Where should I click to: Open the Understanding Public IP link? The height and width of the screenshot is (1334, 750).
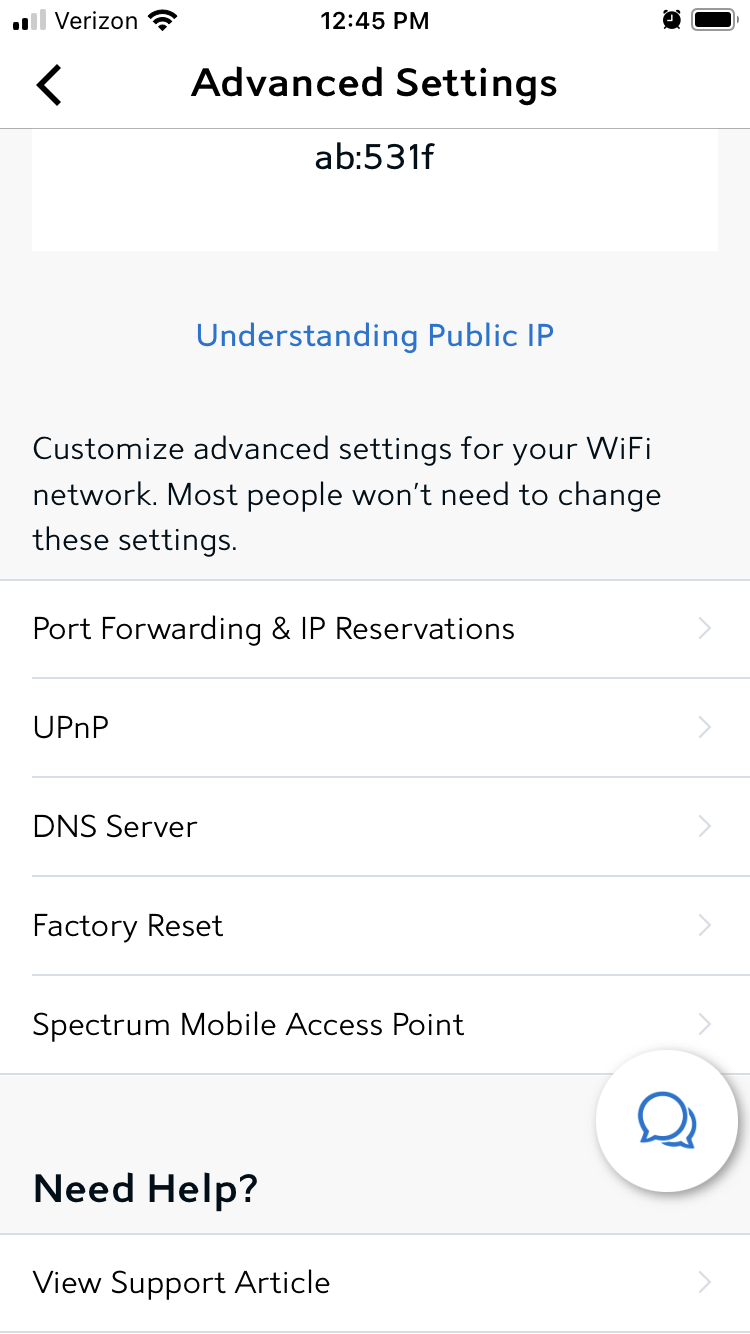tap(374, 335)
